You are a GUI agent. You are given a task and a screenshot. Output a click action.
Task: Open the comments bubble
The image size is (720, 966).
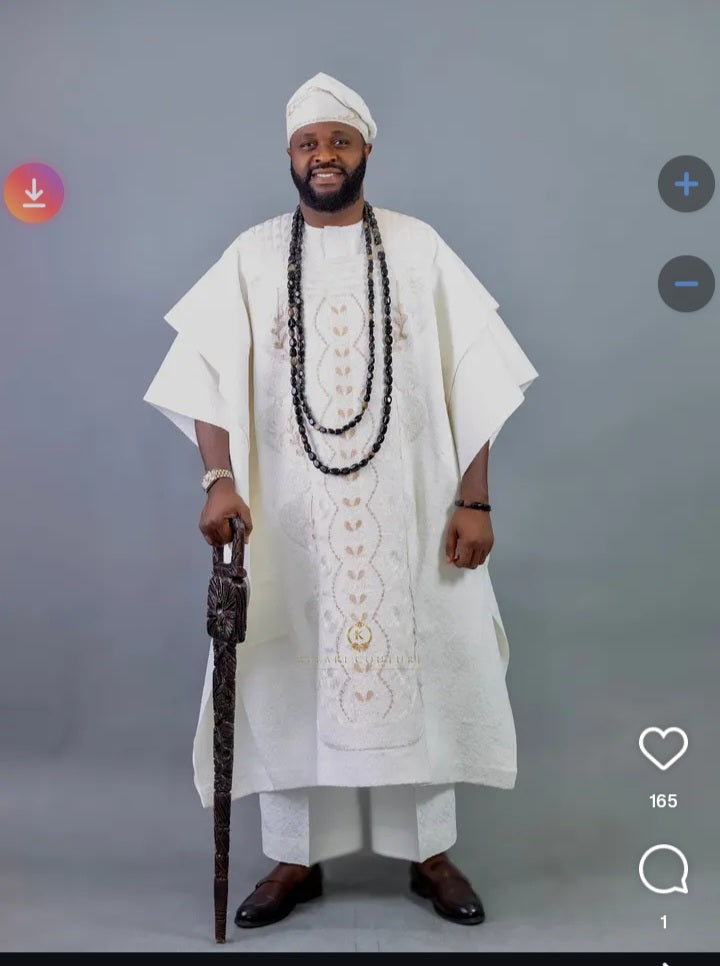click(x=663, y=870)
